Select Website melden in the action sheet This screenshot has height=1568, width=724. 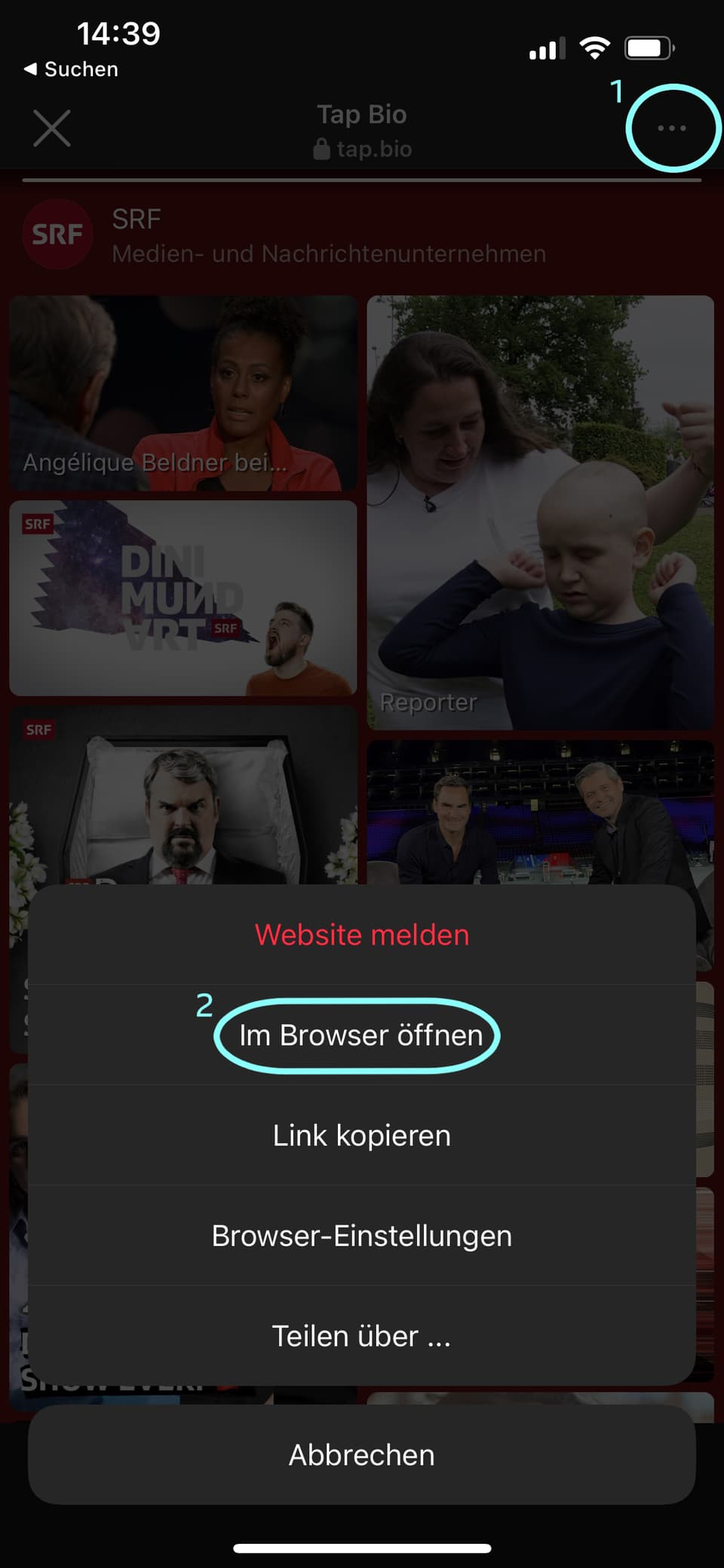[362, 935]
